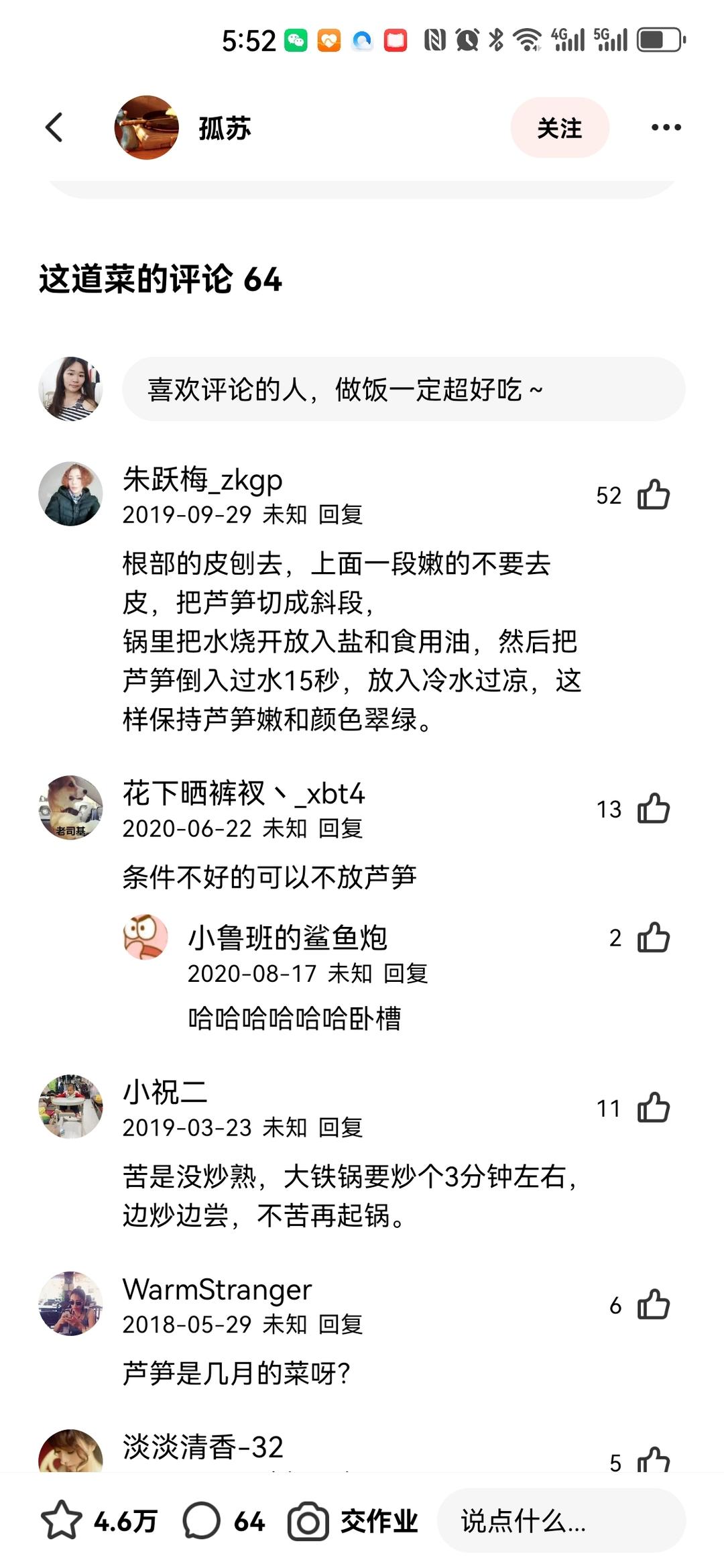View 朱跃梅_zkgp's profile avatar
This screenshot has height=1568, width=724.
point(70,494)
